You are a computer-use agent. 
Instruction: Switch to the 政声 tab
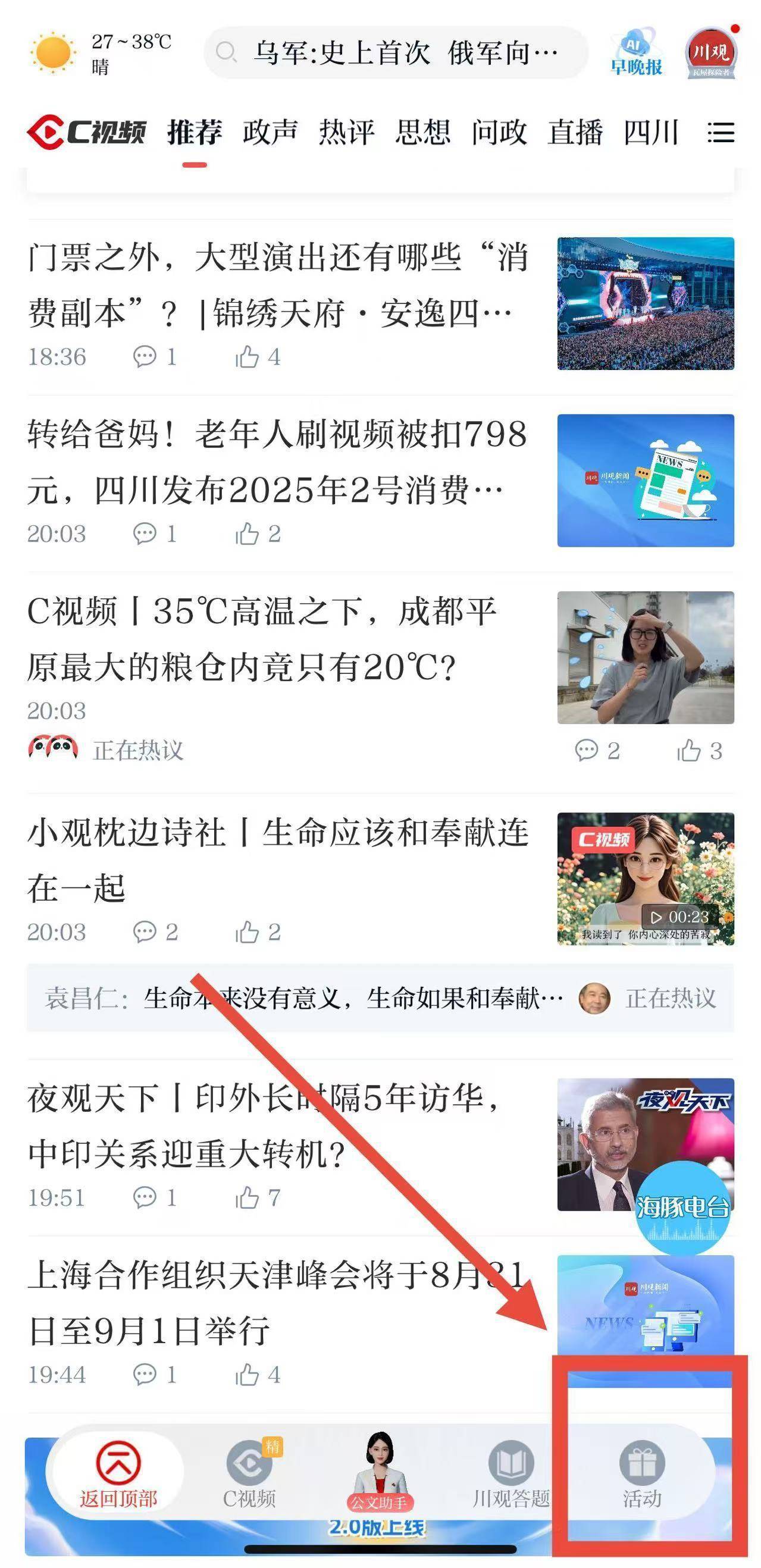click(270, 132)
